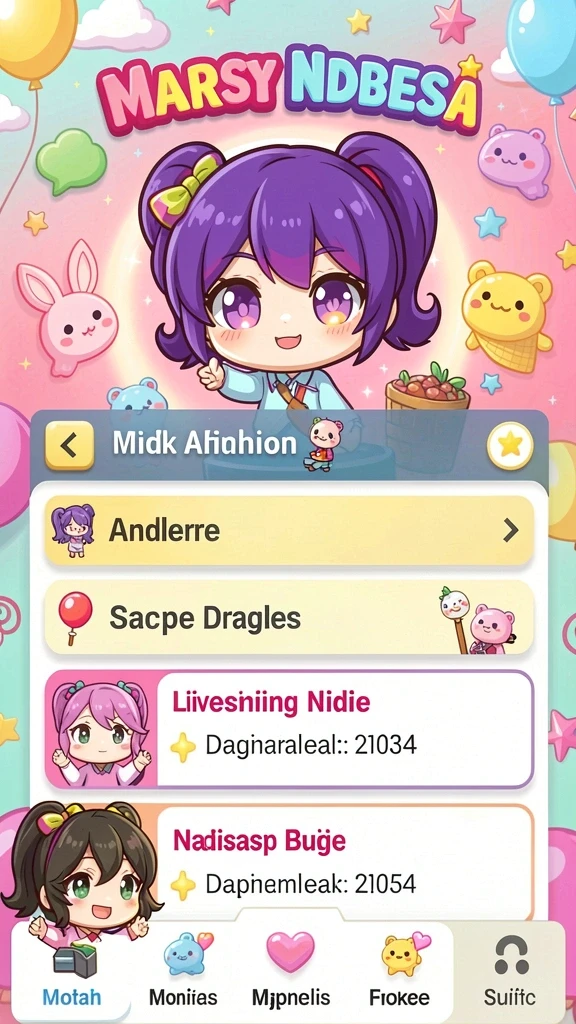The width and height of the screenshot is (576, 1024).
Task: Switch to the Suiitc tab
Action: click(x=509, y=973)
